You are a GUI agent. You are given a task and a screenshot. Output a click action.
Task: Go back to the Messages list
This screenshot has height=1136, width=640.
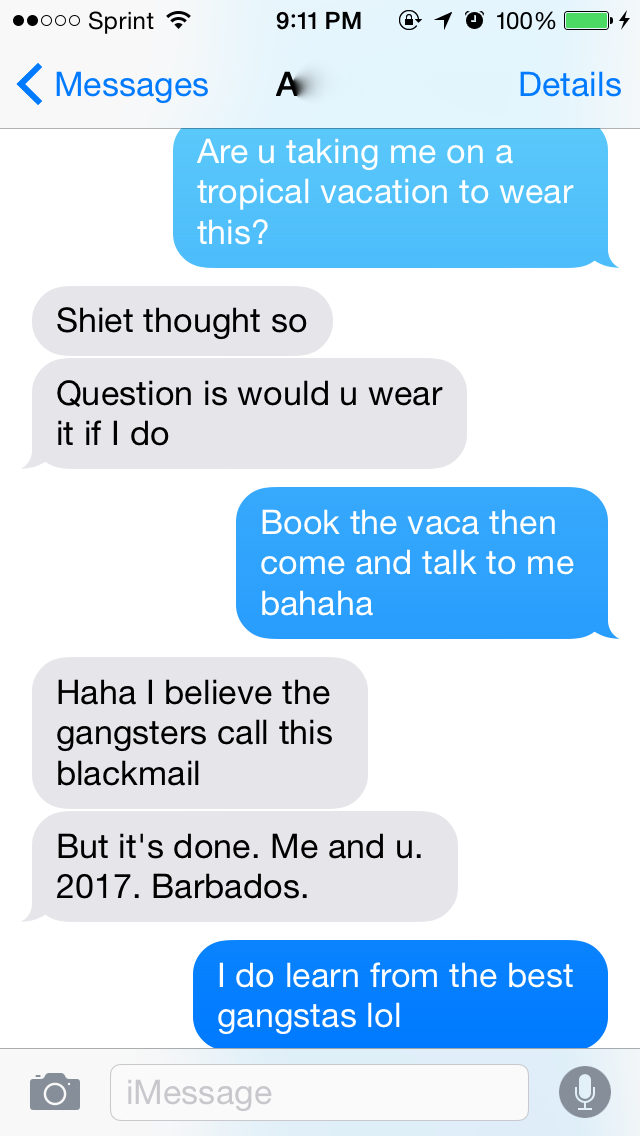112,85
